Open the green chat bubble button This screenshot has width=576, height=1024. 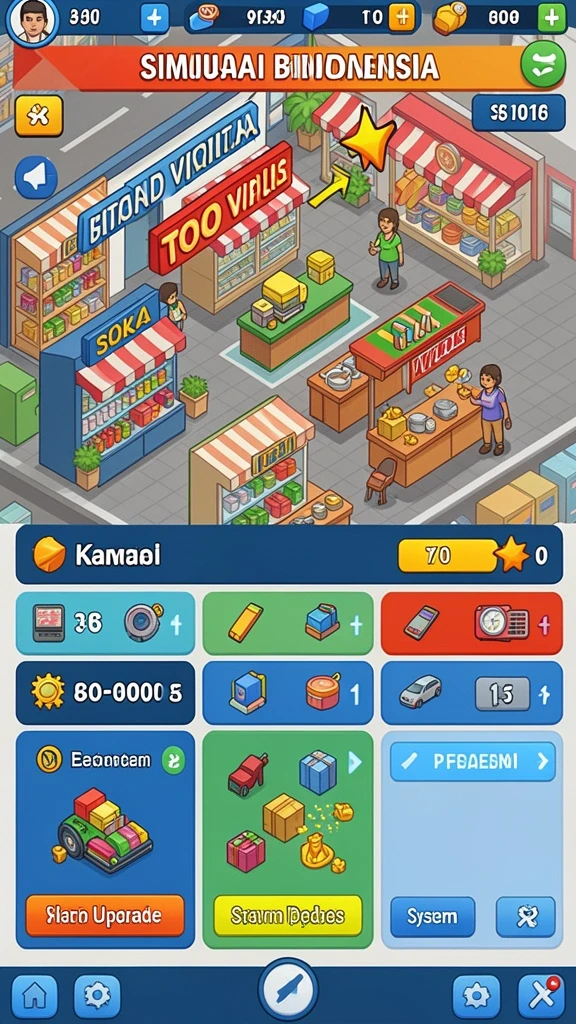(543, 67)
